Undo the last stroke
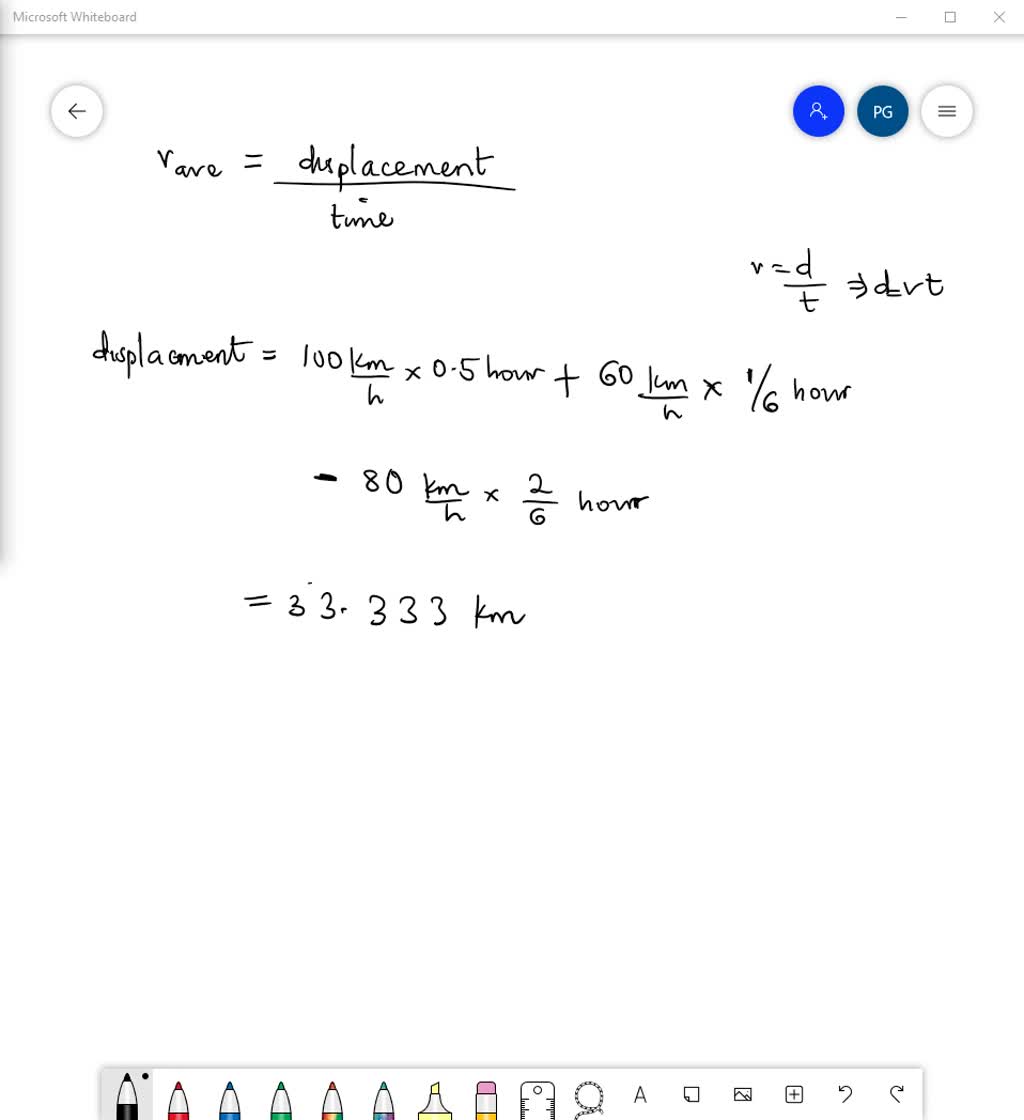 coord(845,1095)
